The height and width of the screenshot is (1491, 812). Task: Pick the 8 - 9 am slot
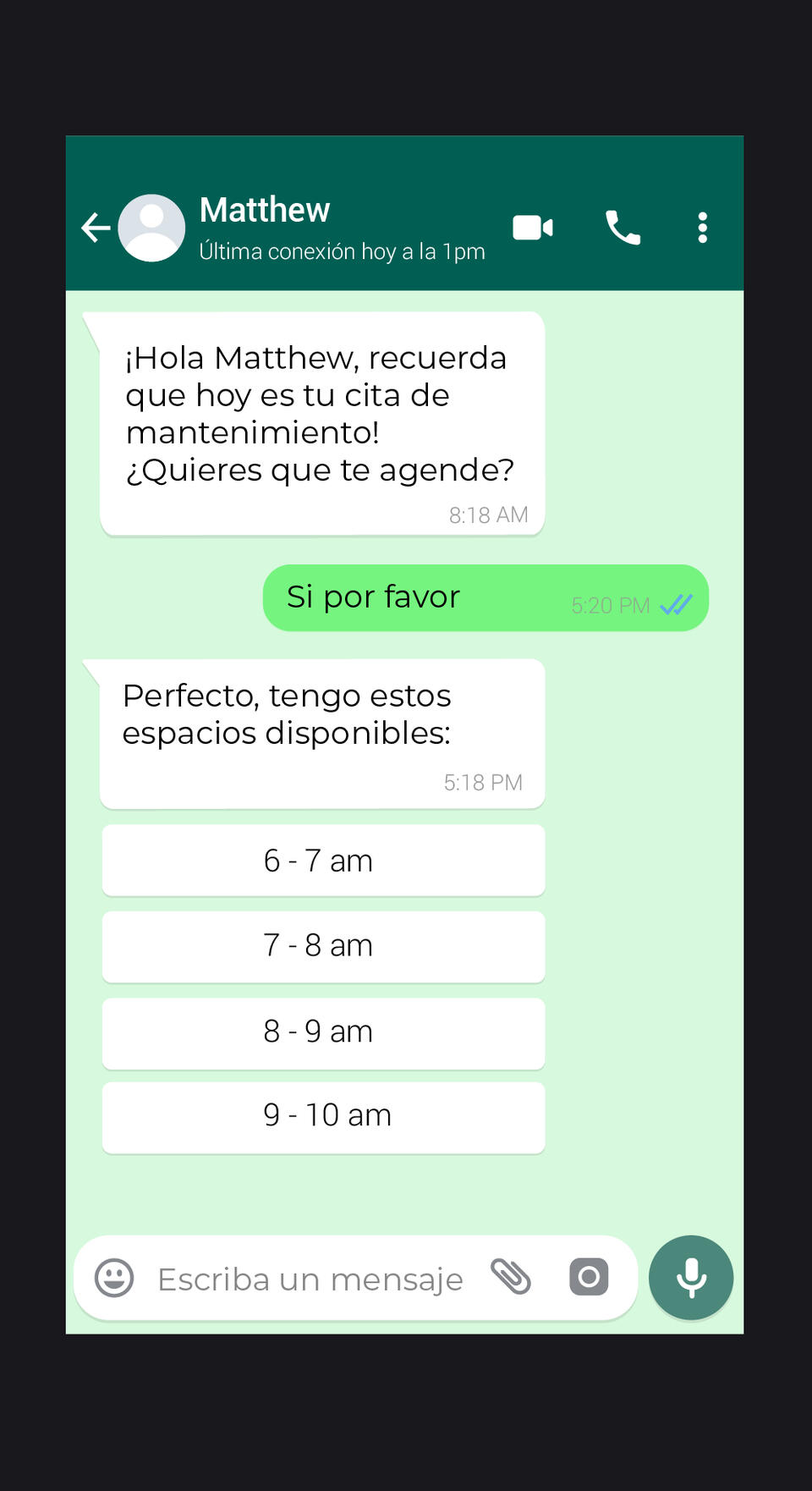pyautogui.click(x=323, y=1032)
